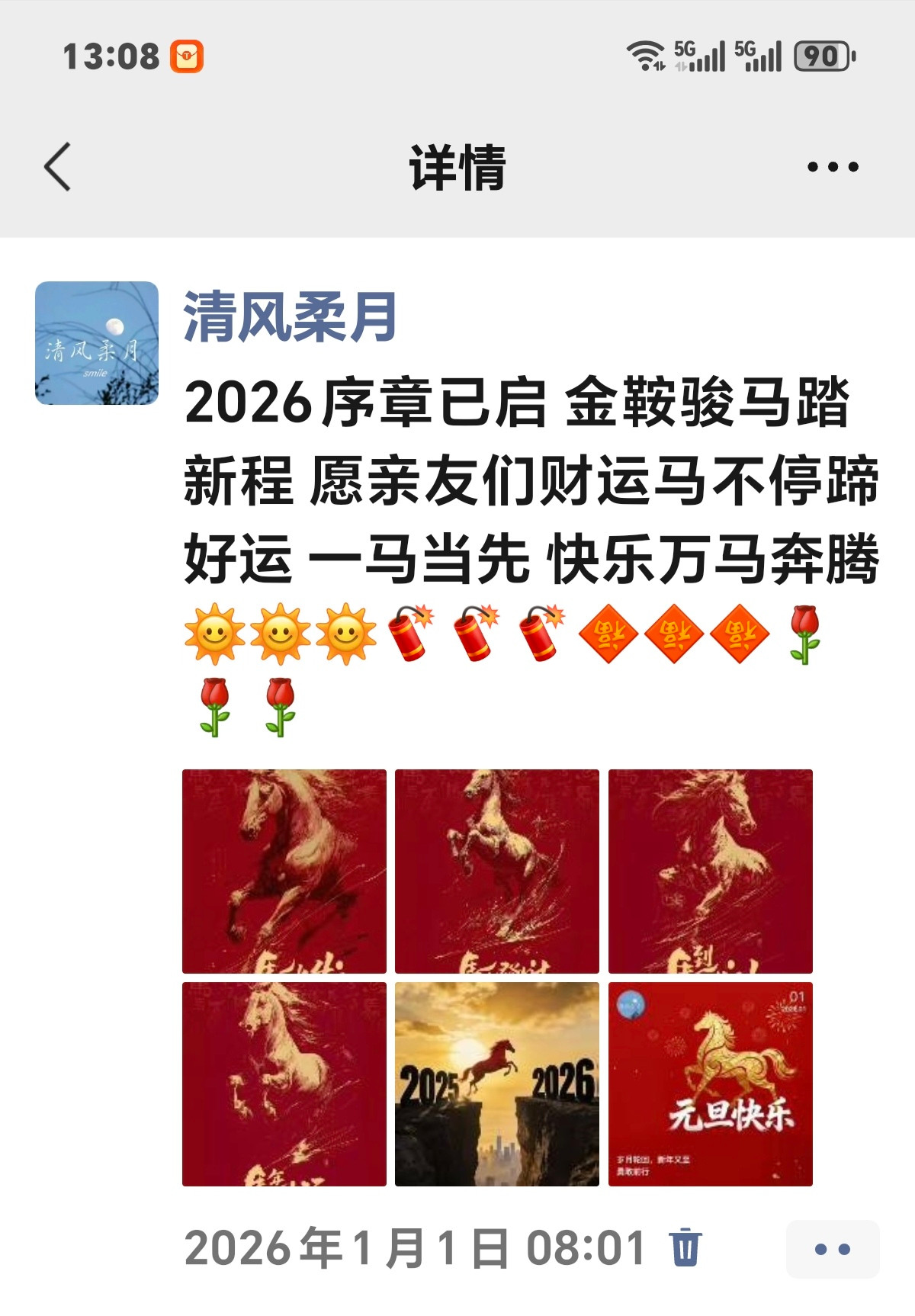Viewport: 915px width, 1316px height.
Task: View the second rearing horse image
Action: pyautogui.click(x=497, y=871)
